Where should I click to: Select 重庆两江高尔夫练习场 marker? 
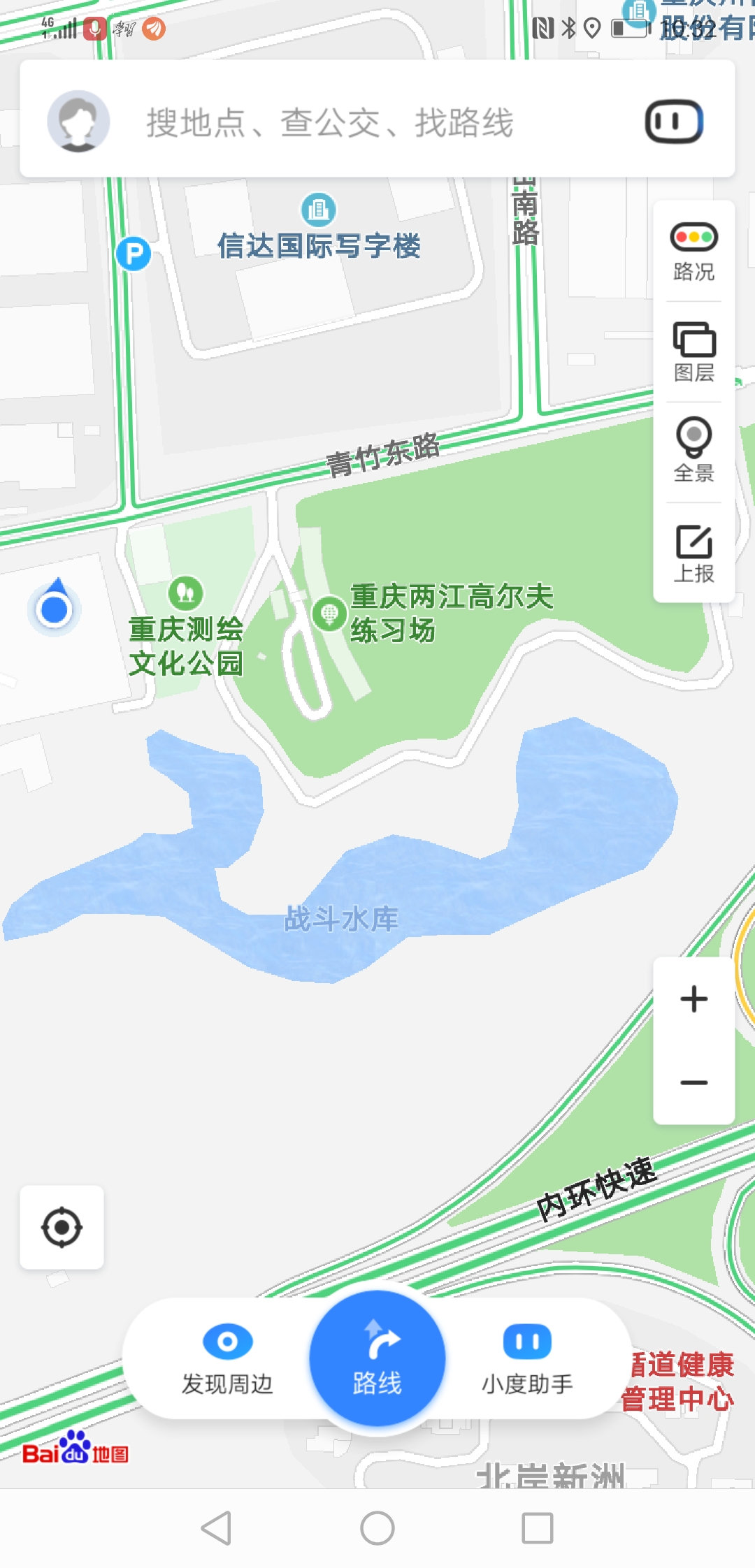329,614
